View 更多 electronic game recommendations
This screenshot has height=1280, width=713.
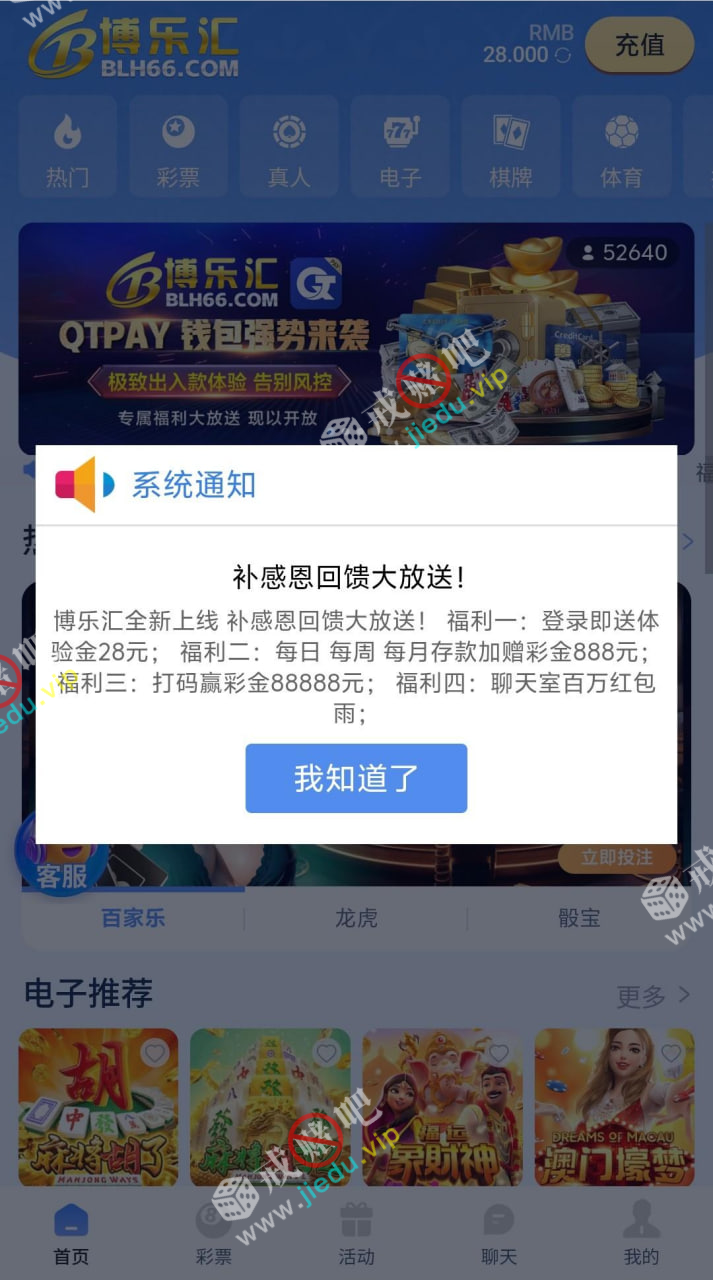pos(653,995)
